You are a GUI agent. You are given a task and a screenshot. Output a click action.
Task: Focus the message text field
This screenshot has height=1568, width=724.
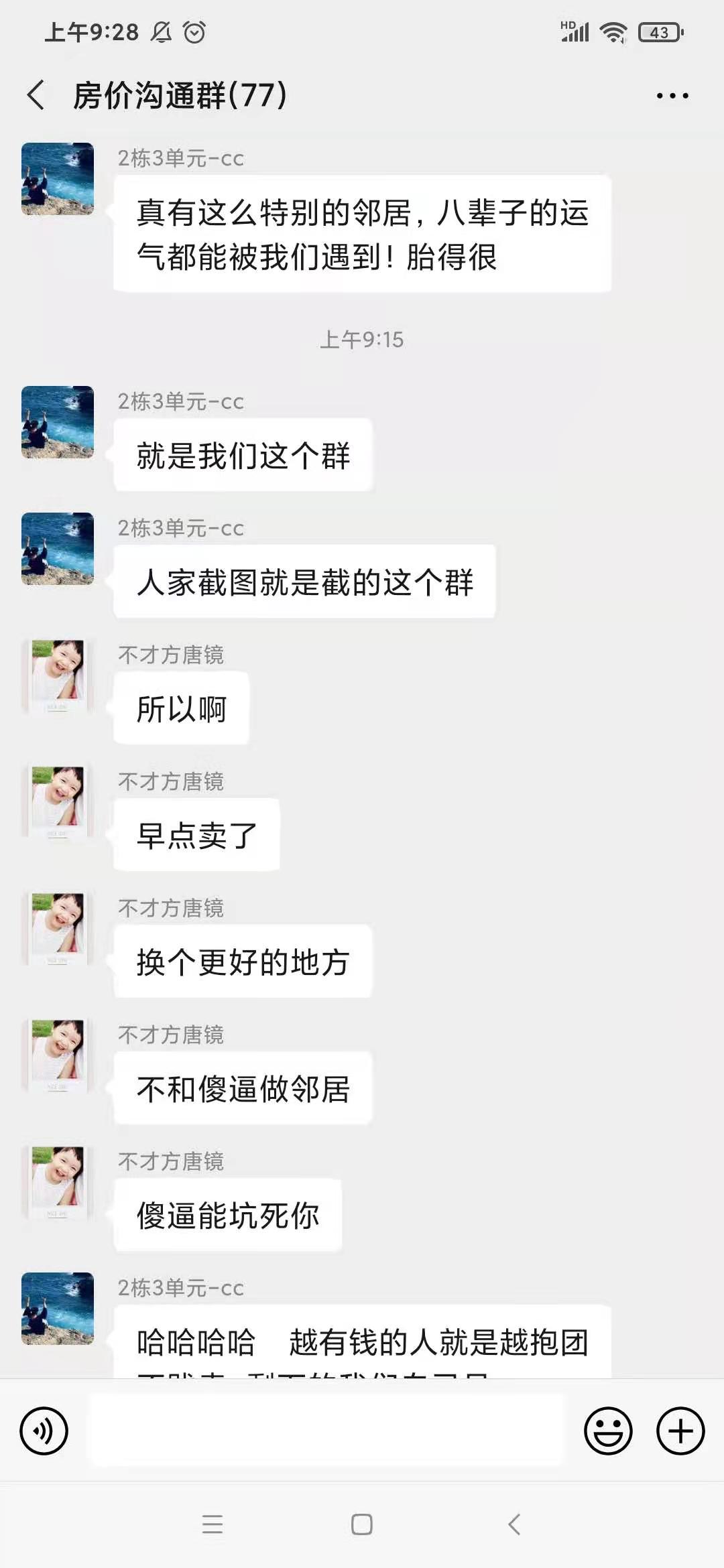328,1431
